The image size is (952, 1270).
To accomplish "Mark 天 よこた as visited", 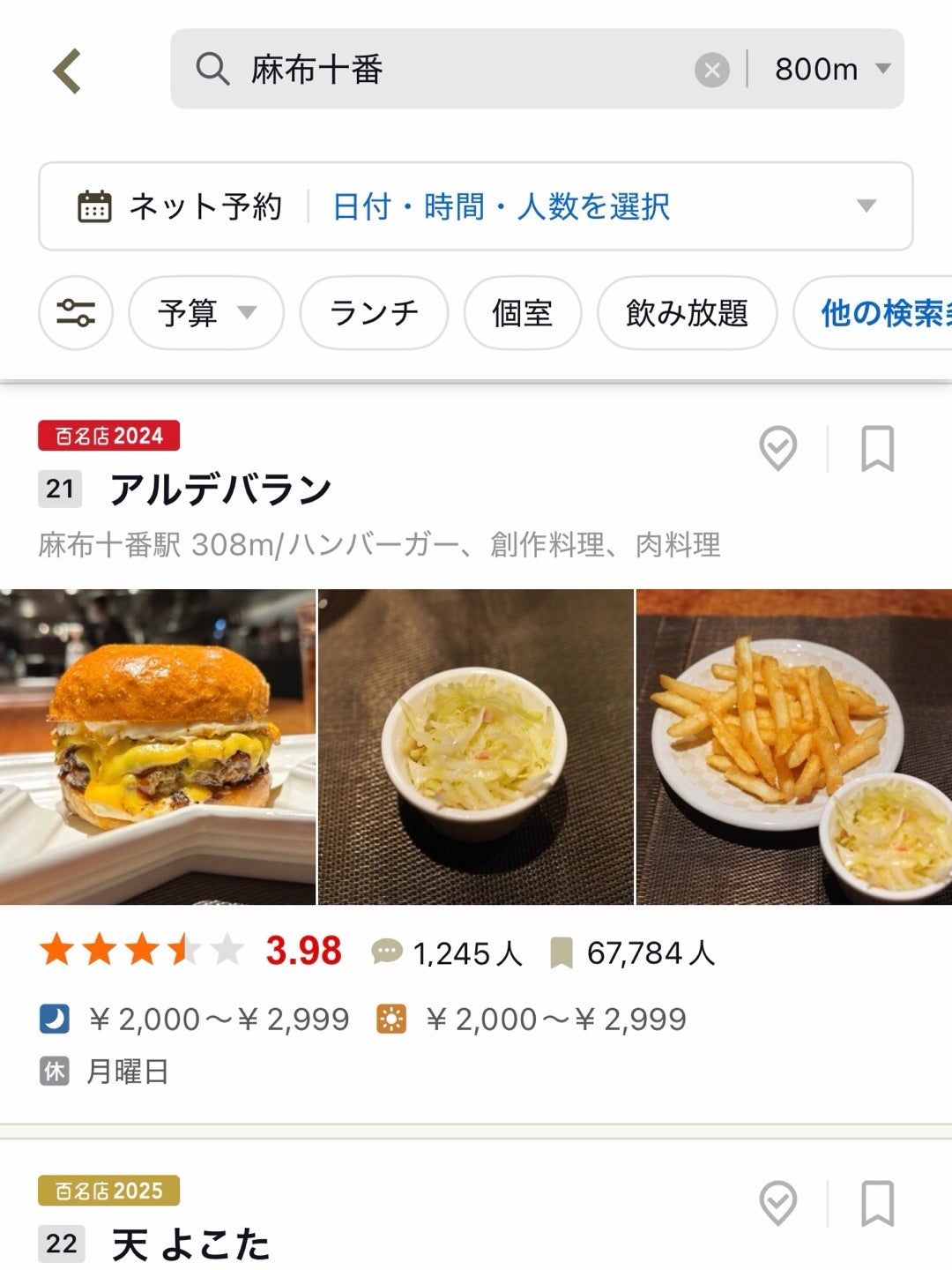I will point(778,1204).
